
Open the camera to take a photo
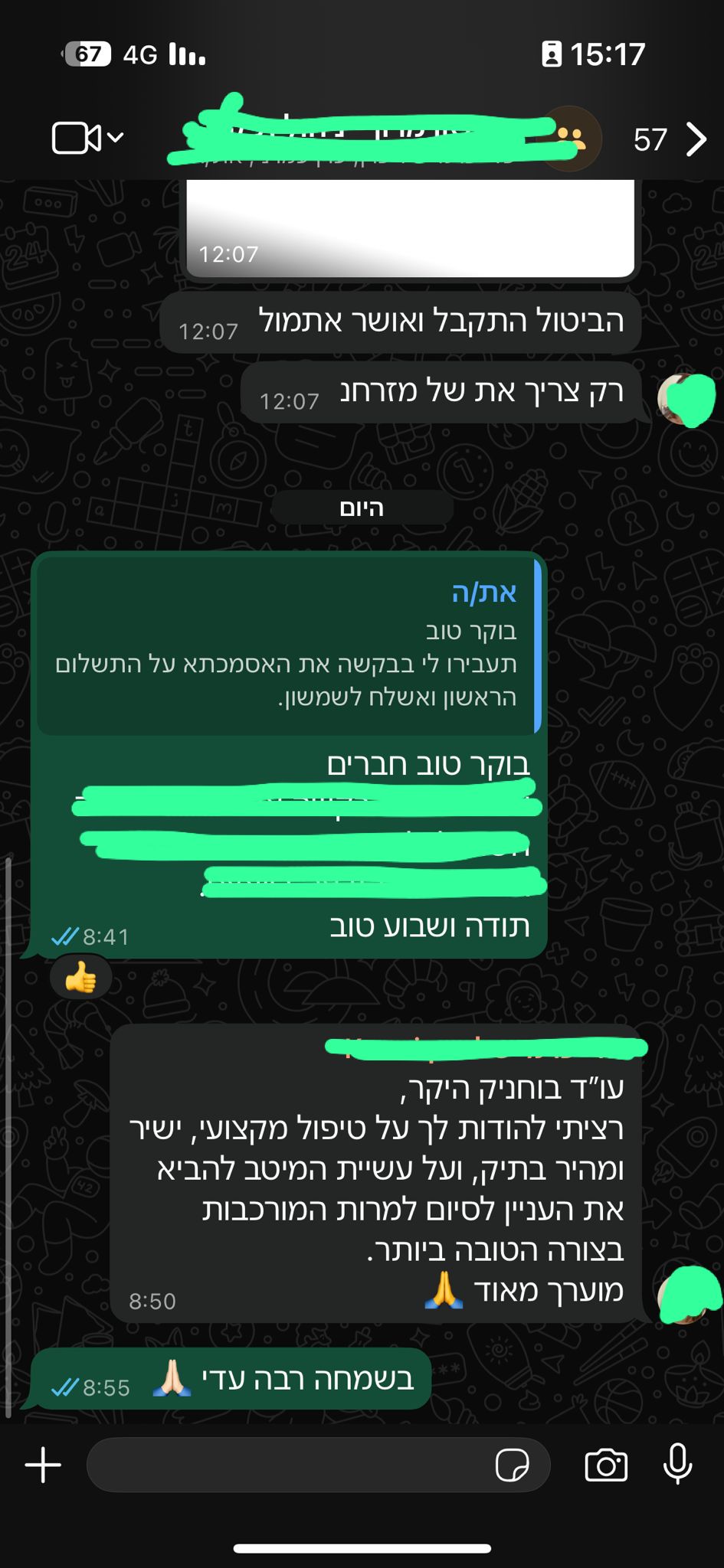(605, 1465)
